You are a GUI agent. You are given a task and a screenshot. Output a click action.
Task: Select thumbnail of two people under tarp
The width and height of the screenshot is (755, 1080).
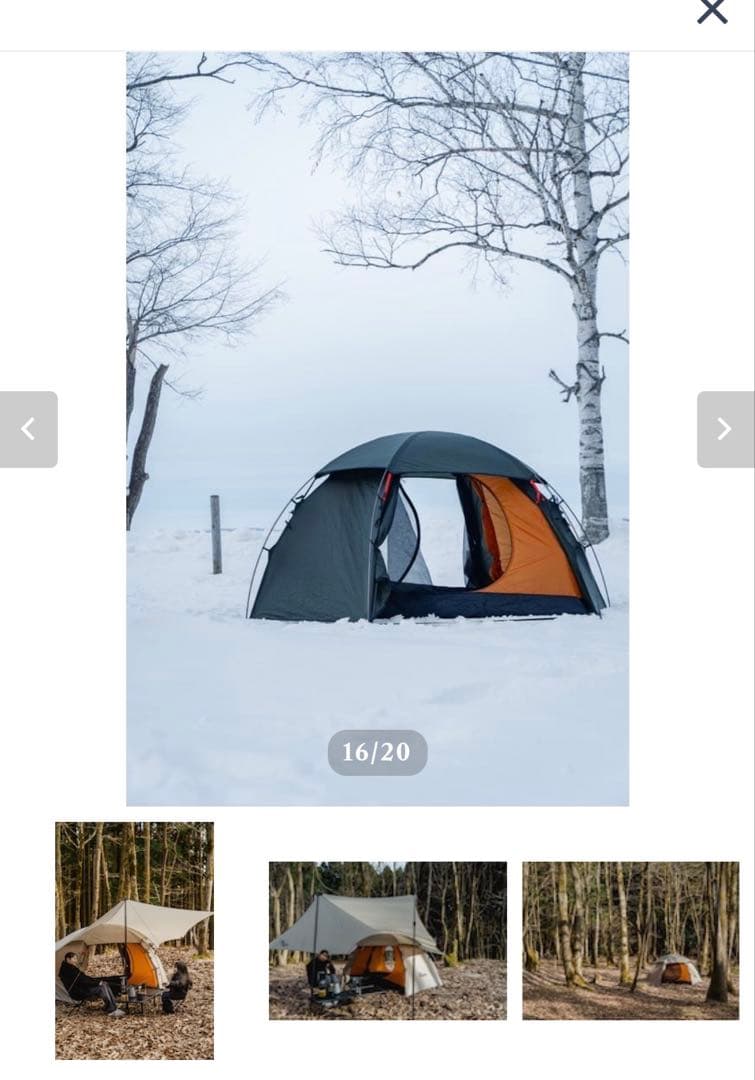point(134,940)
